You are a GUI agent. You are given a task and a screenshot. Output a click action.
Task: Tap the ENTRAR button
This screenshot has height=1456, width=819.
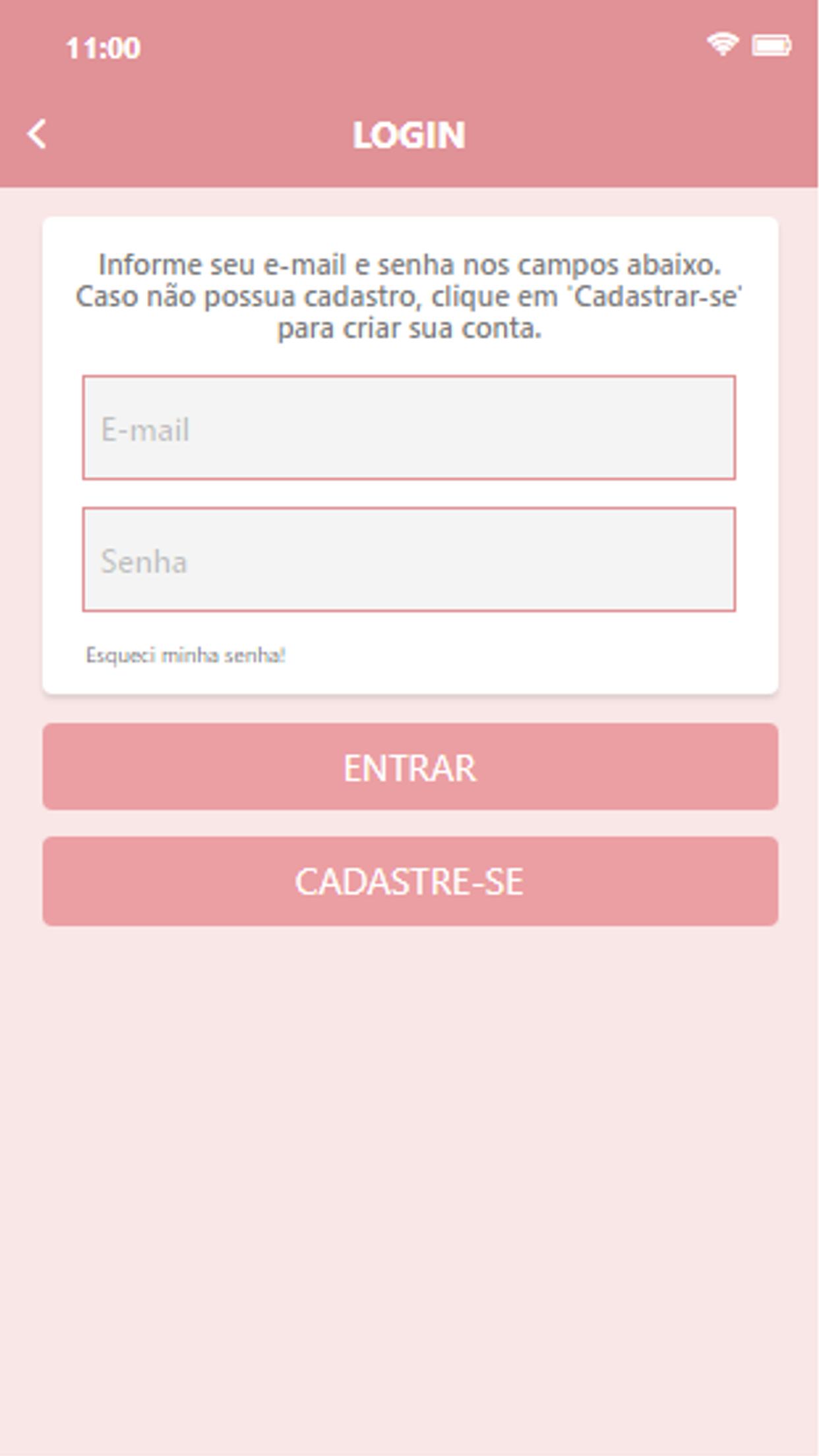[410, 767]
